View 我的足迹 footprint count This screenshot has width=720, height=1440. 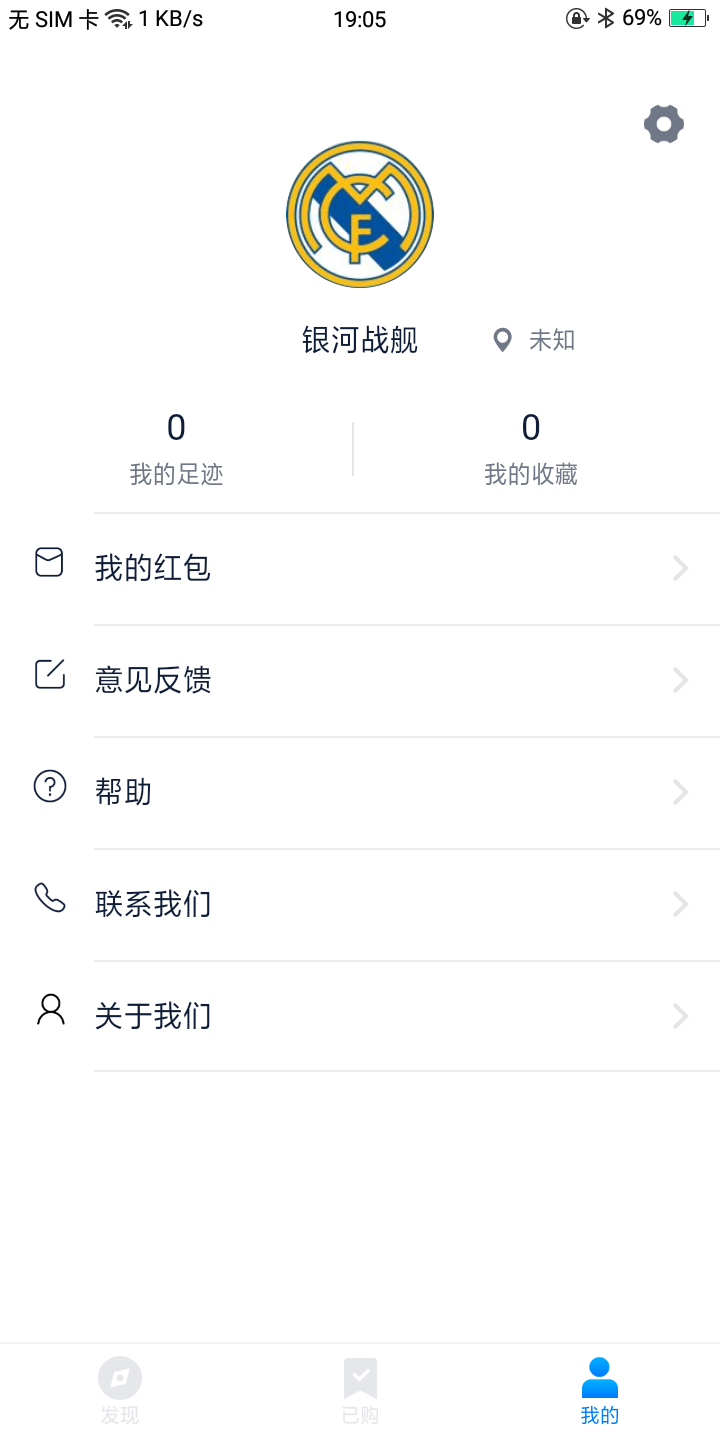point(176,448)
